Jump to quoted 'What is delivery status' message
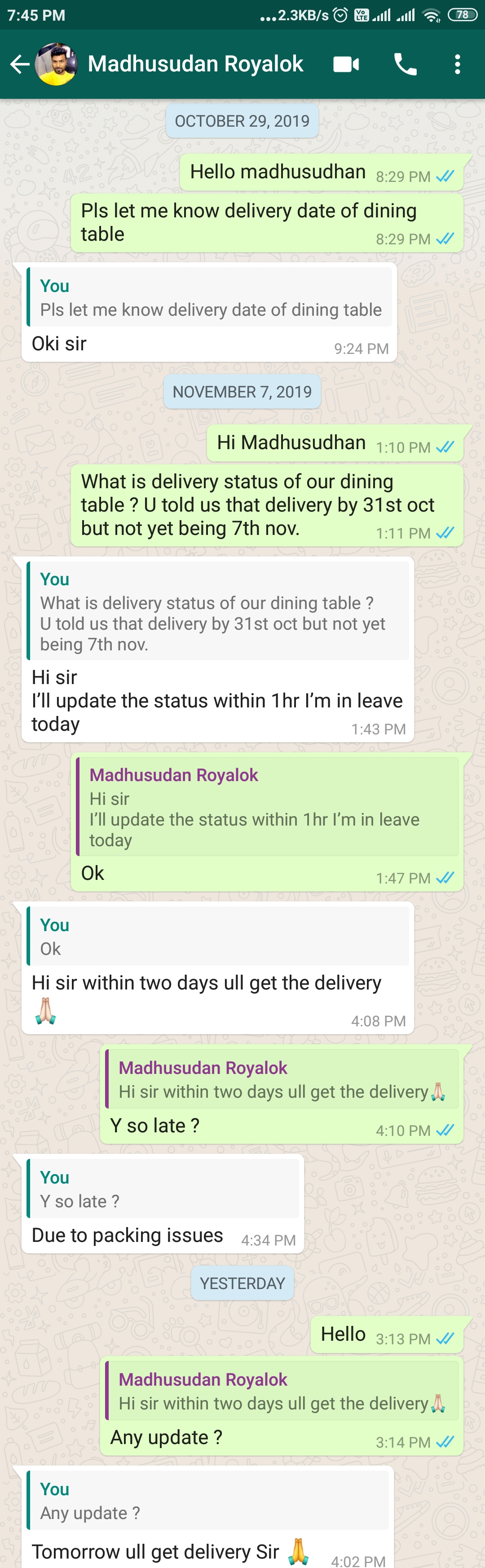485x1568 pixels. pos(218,611)
